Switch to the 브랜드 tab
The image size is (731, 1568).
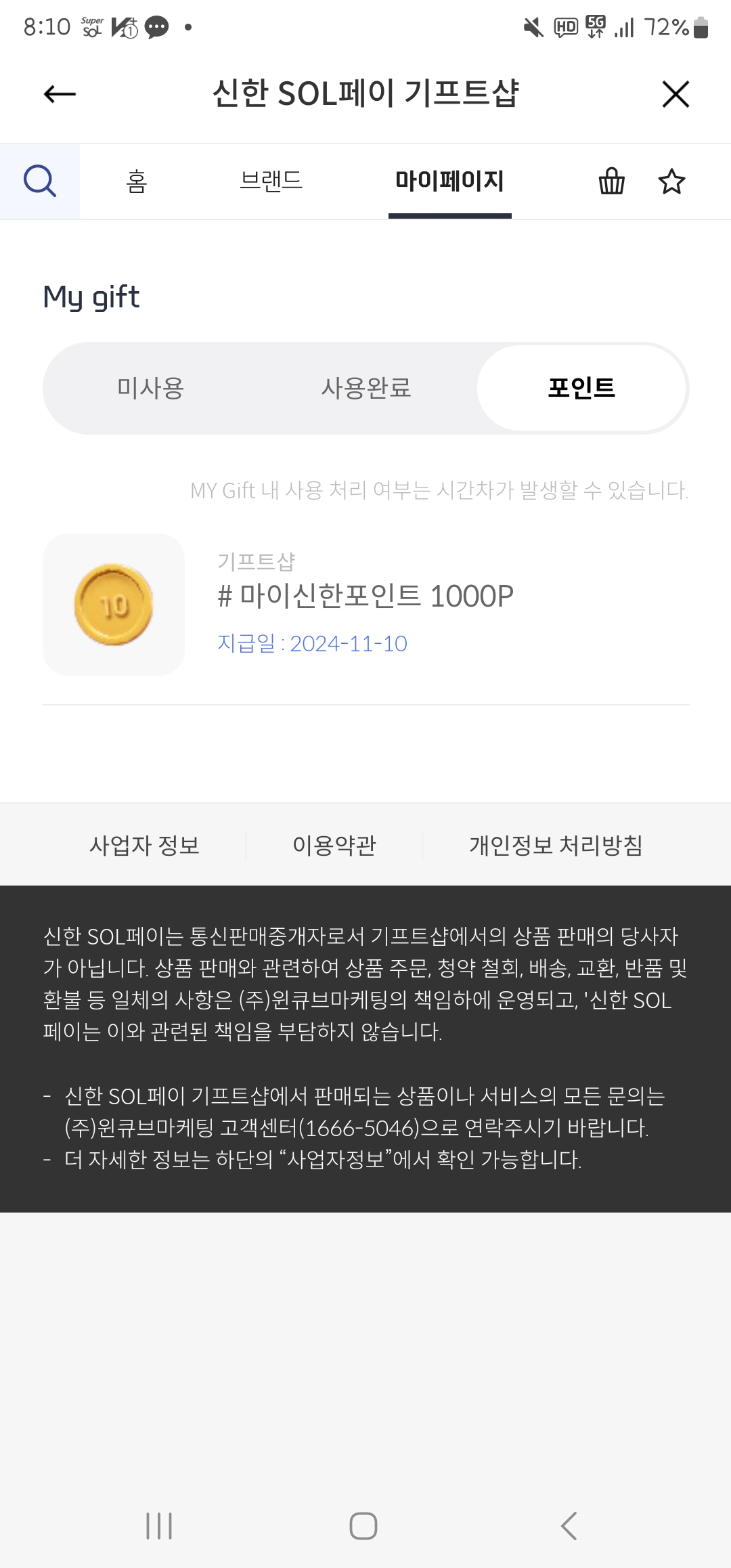coord(271,181)
